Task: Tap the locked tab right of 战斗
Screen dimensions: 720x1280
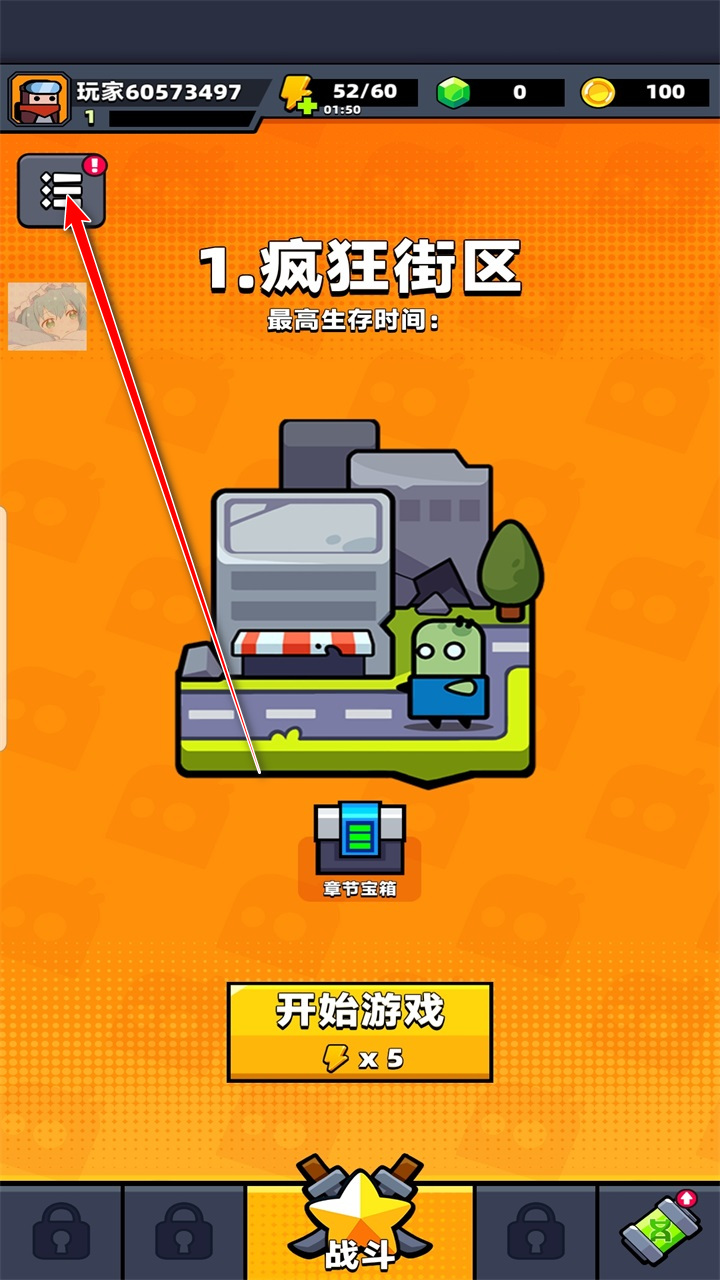Action: tap(536, 1232)
